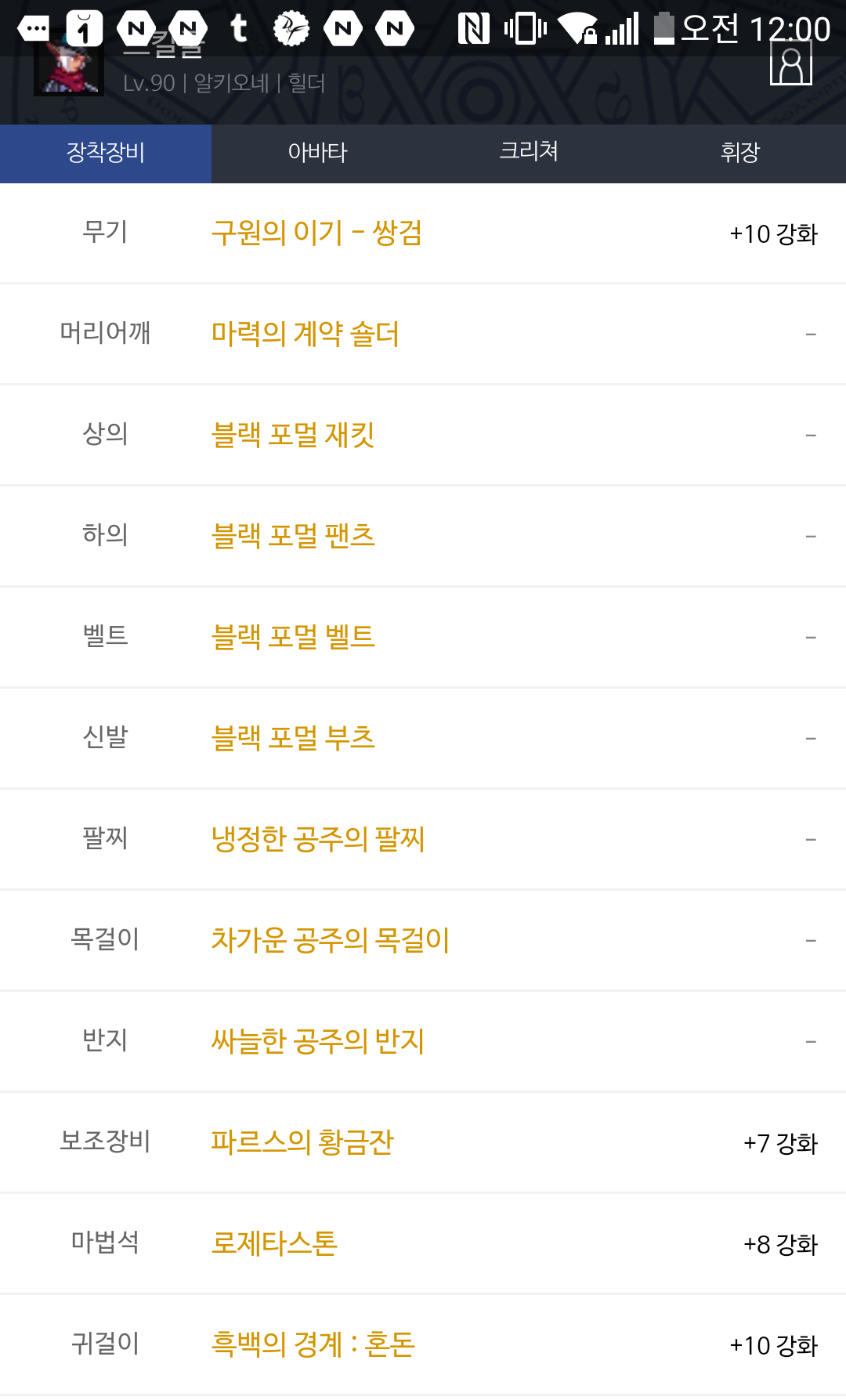
Task: Switch to the 아바타 tab
Action: pos(317,153)
